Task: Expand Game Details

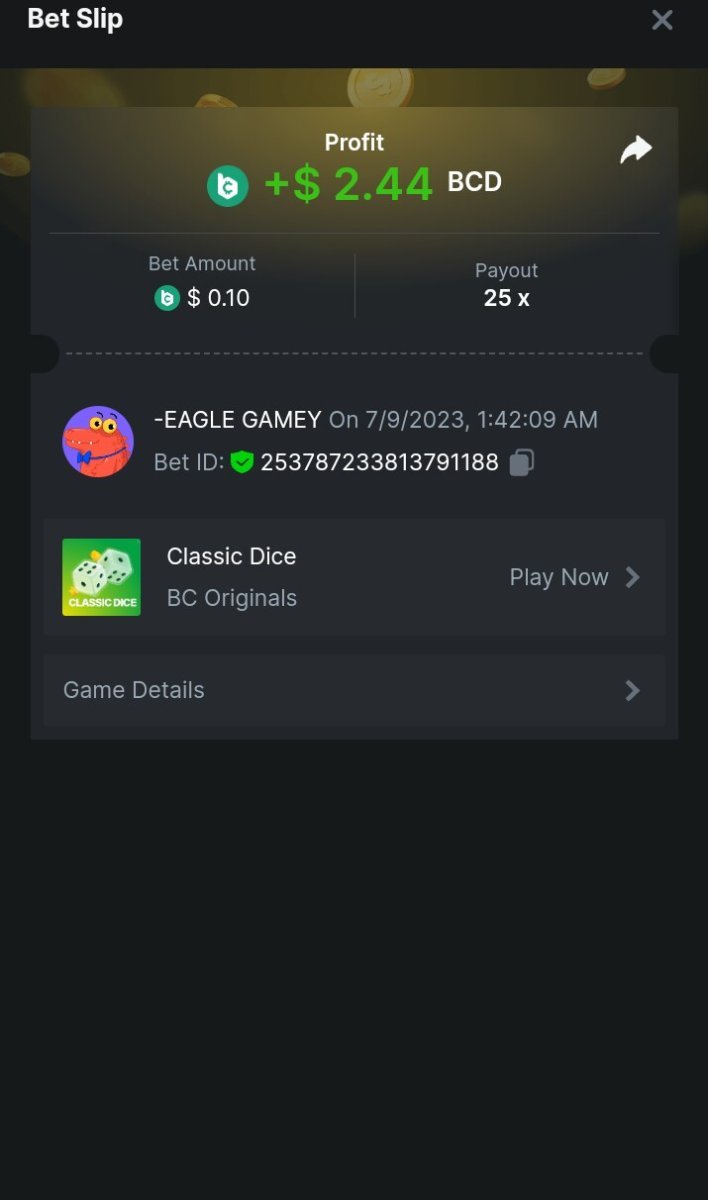Action: pos(354,690)
